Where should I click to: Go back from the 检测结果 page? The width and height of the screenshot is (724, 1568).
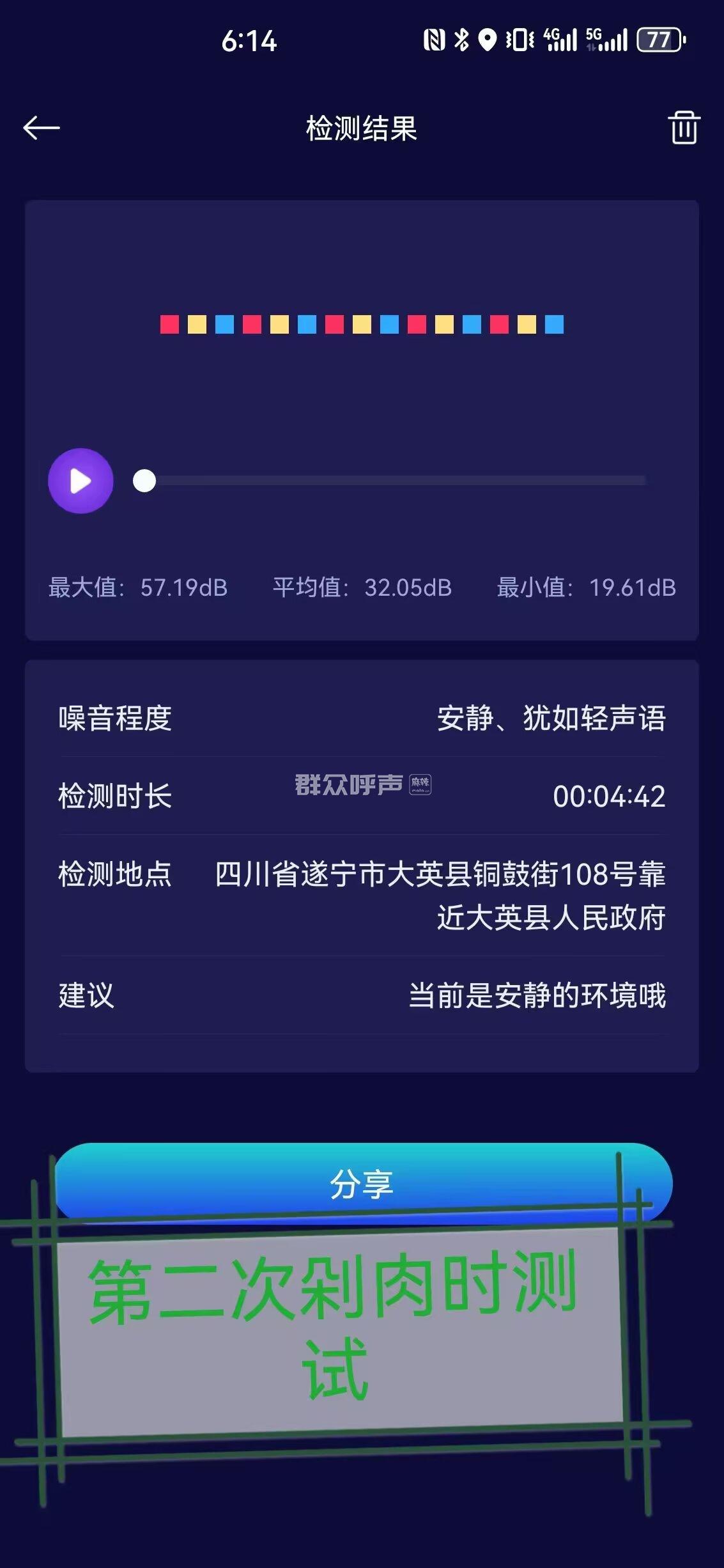[x=42, y=128]
